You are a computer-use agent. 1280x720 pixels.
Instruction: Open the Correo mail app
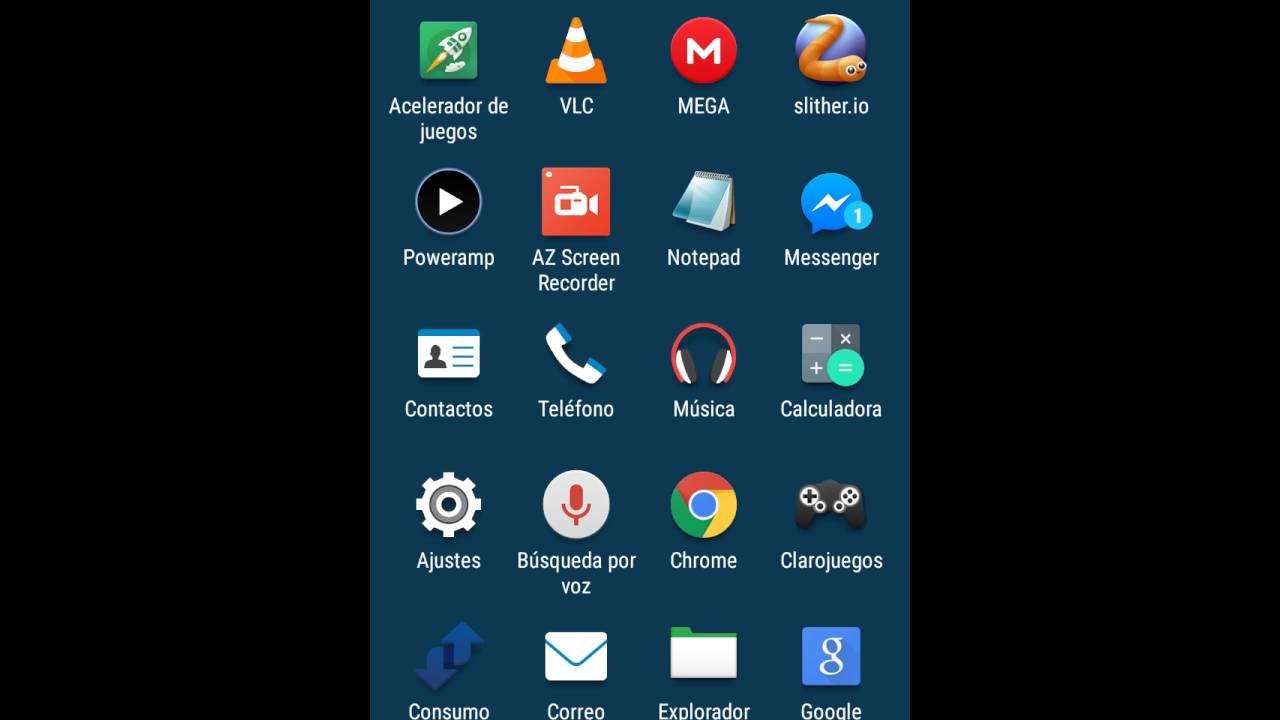(x=576, y=657)
